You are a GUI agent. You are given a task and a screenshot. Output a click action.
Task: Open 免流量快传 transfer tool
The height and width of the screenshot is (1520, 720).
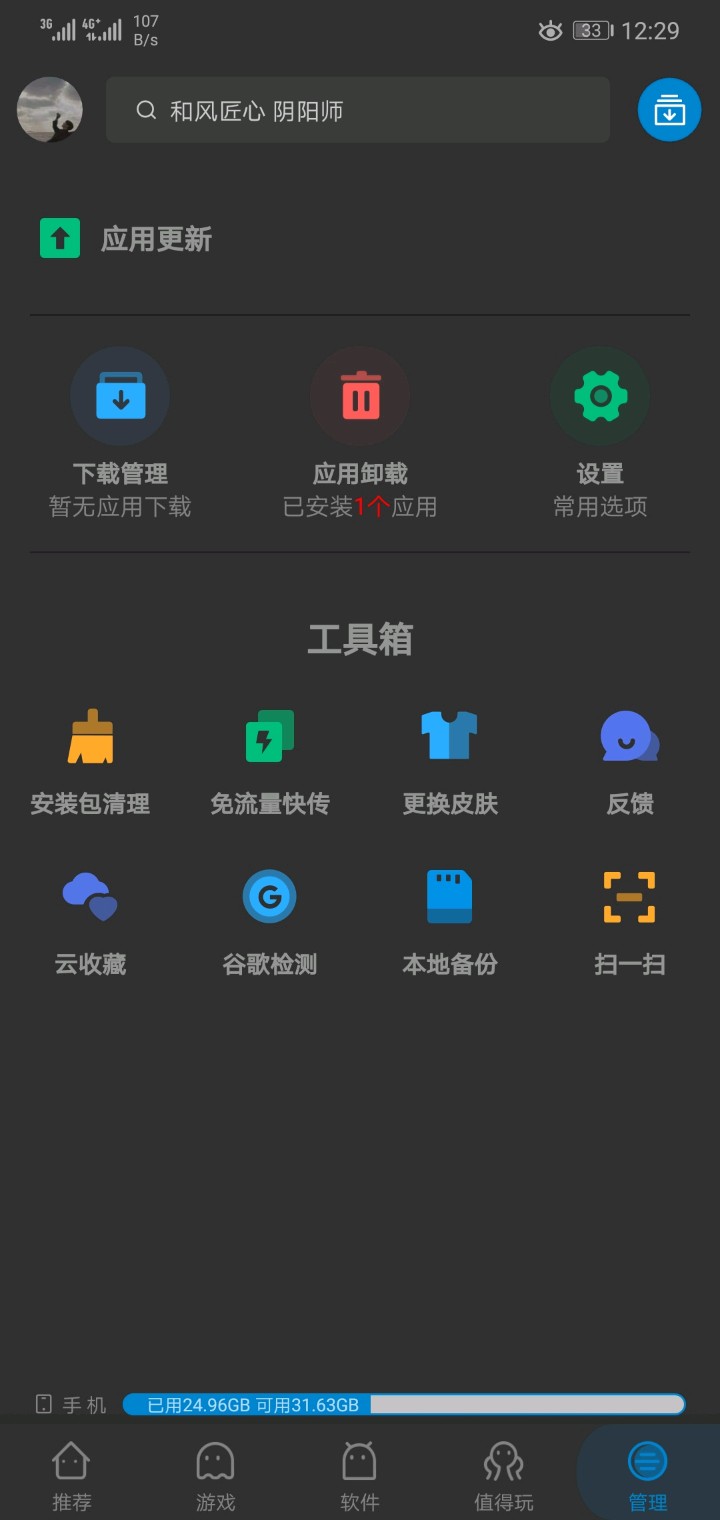[270, 762]
